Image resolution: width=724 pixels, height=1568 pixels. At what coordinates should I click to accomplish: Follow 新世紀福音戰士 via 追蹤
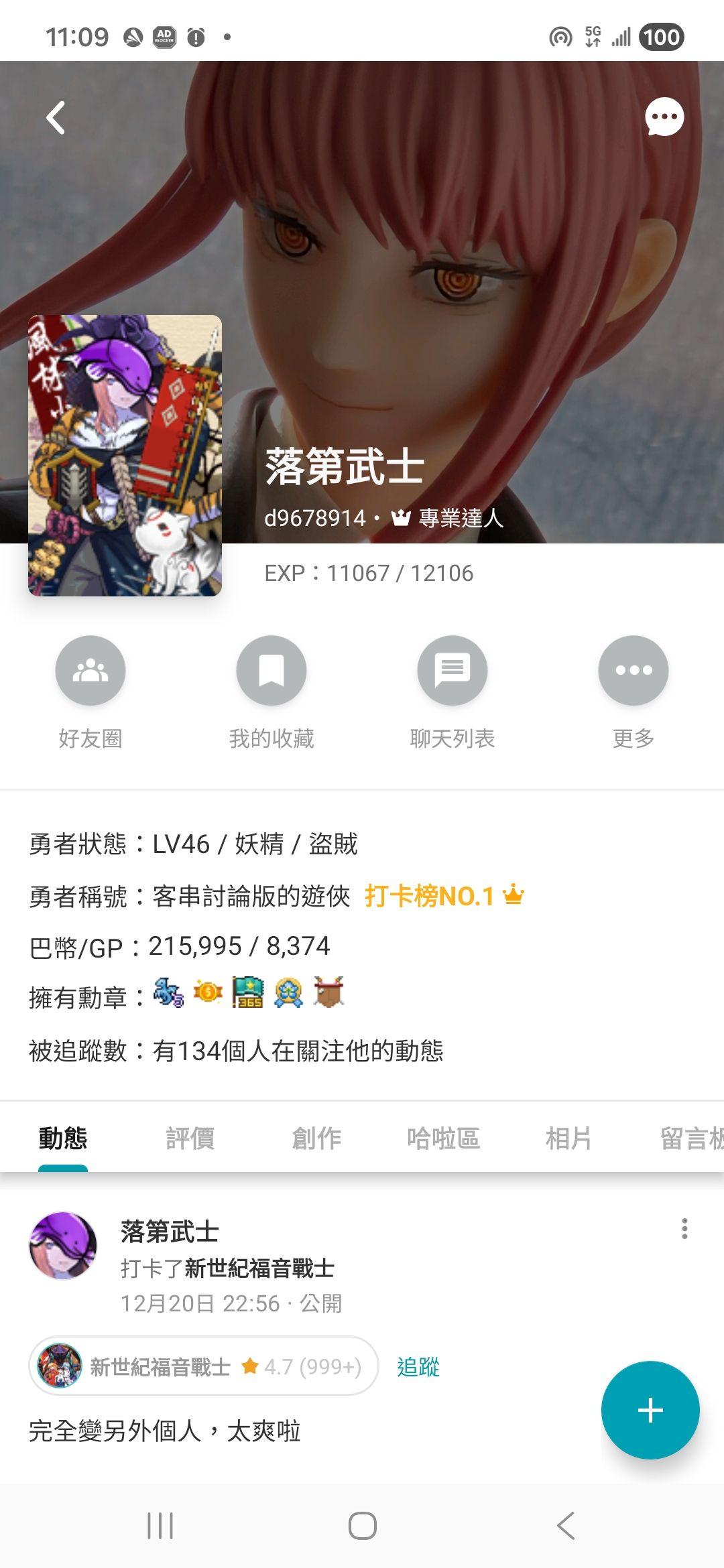pyautogui.click(x=418, y=1366)
